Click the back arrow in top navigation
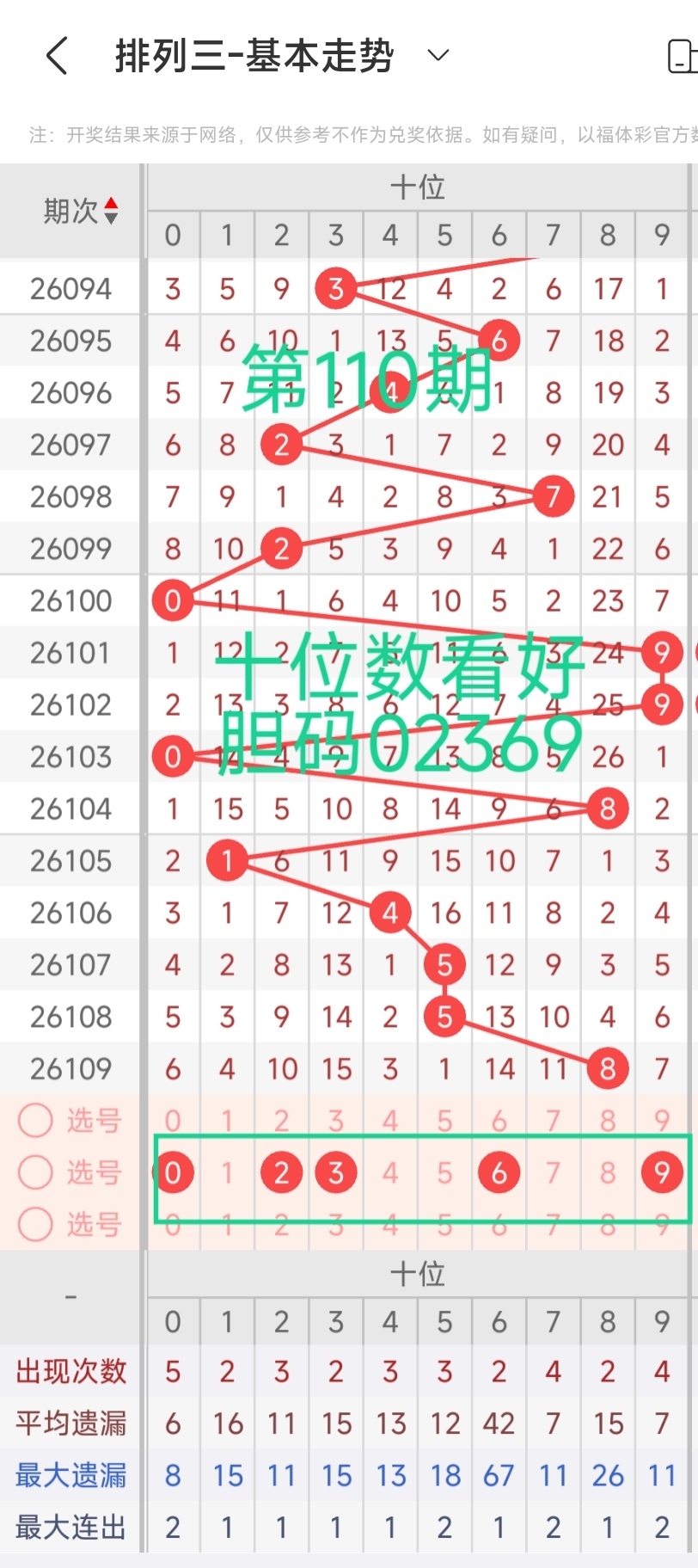The image size is (698, 1568). pyautogui.click(x=56, y=53)
